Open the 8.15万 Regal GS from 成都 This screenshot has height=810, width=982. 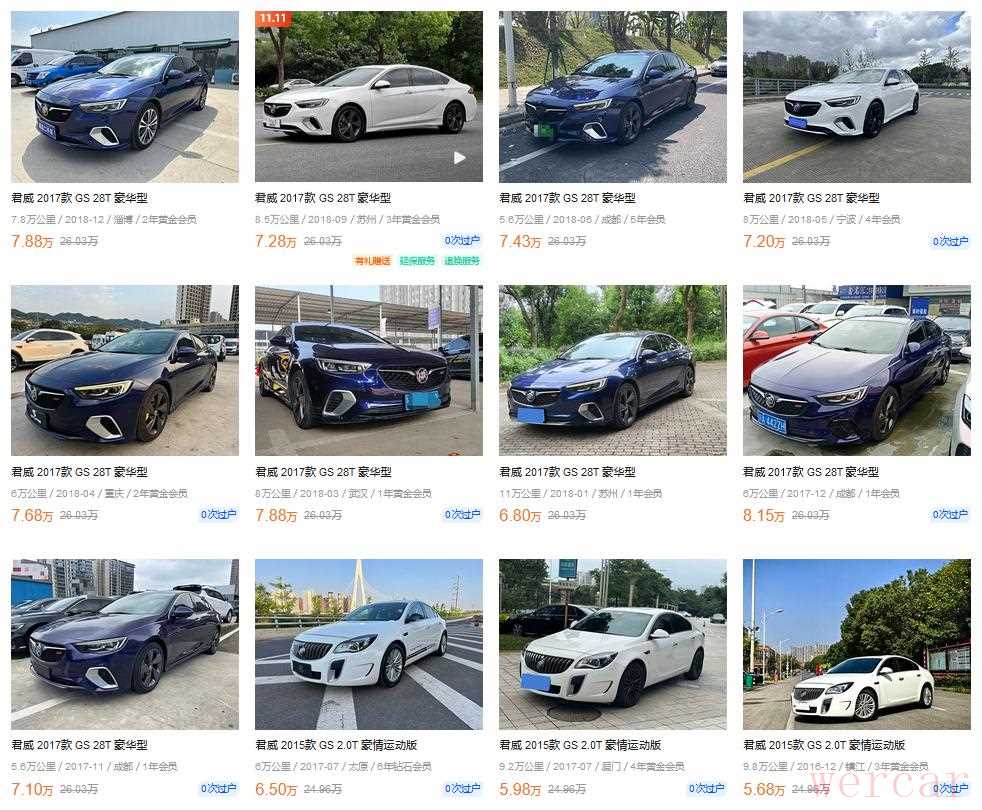[x=856, y=371]
